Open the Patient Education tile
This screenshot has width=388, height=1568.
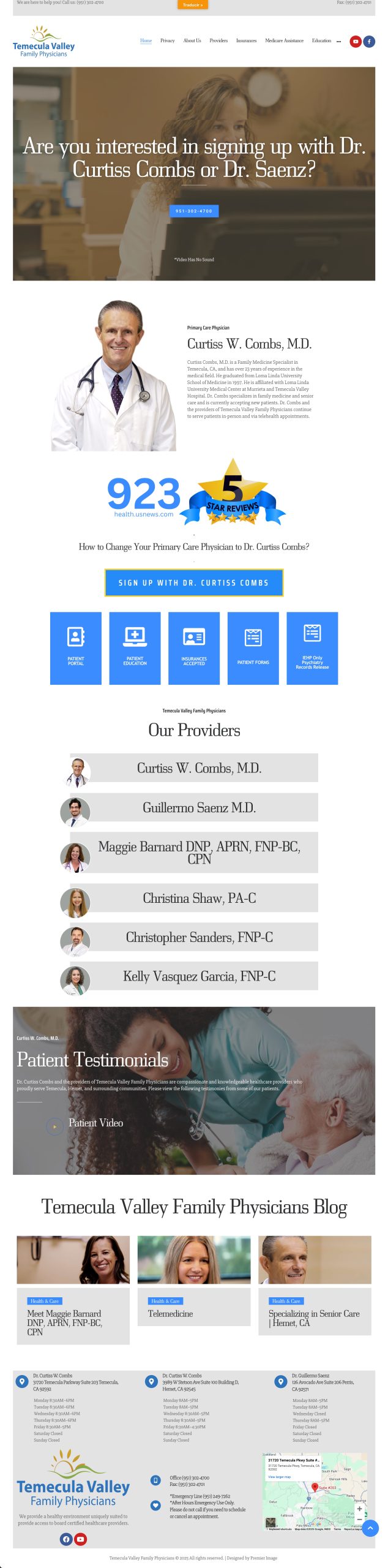[x=135, y=648]
